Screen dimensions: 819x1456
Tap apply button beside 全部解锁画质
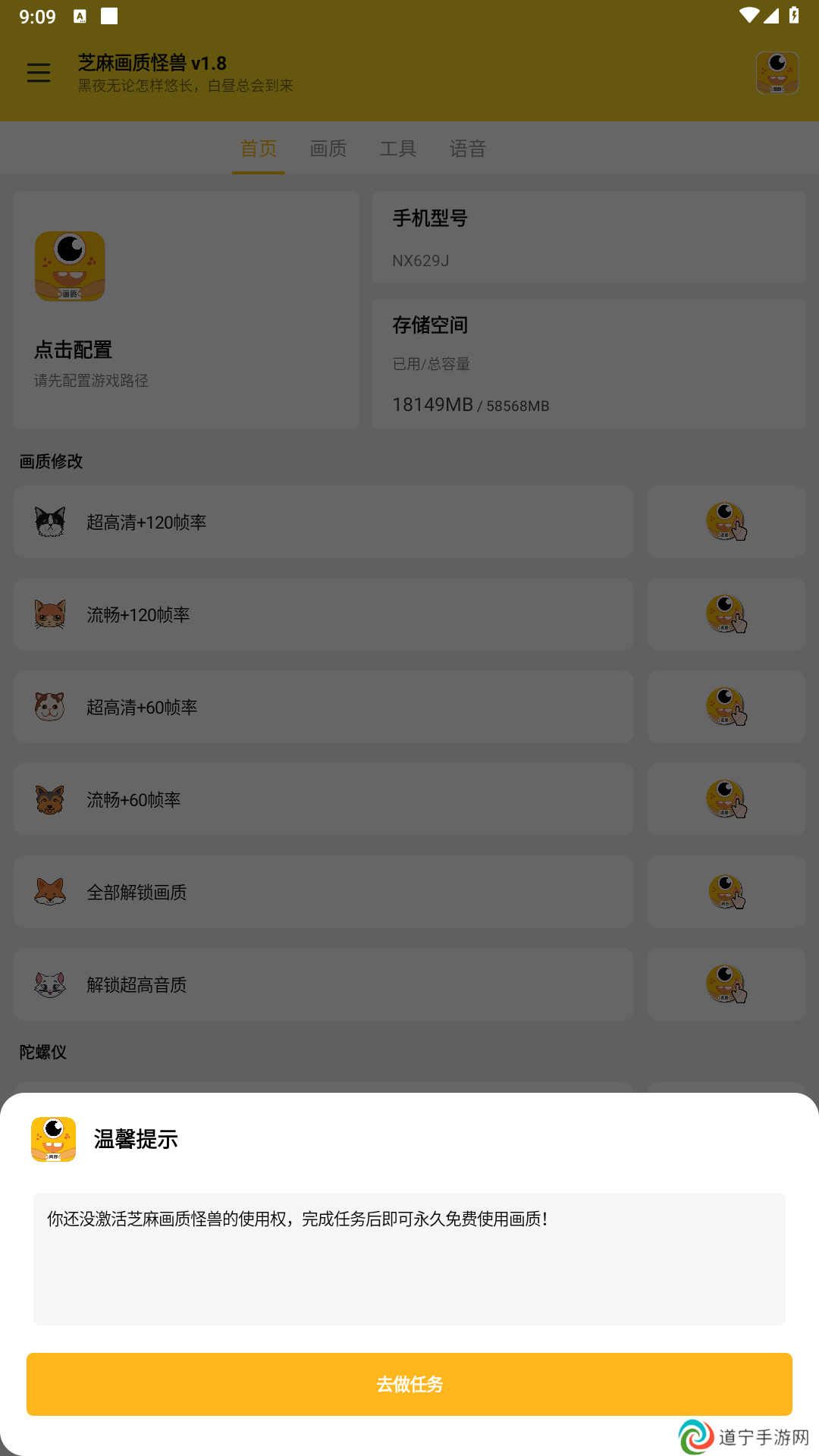726,892
